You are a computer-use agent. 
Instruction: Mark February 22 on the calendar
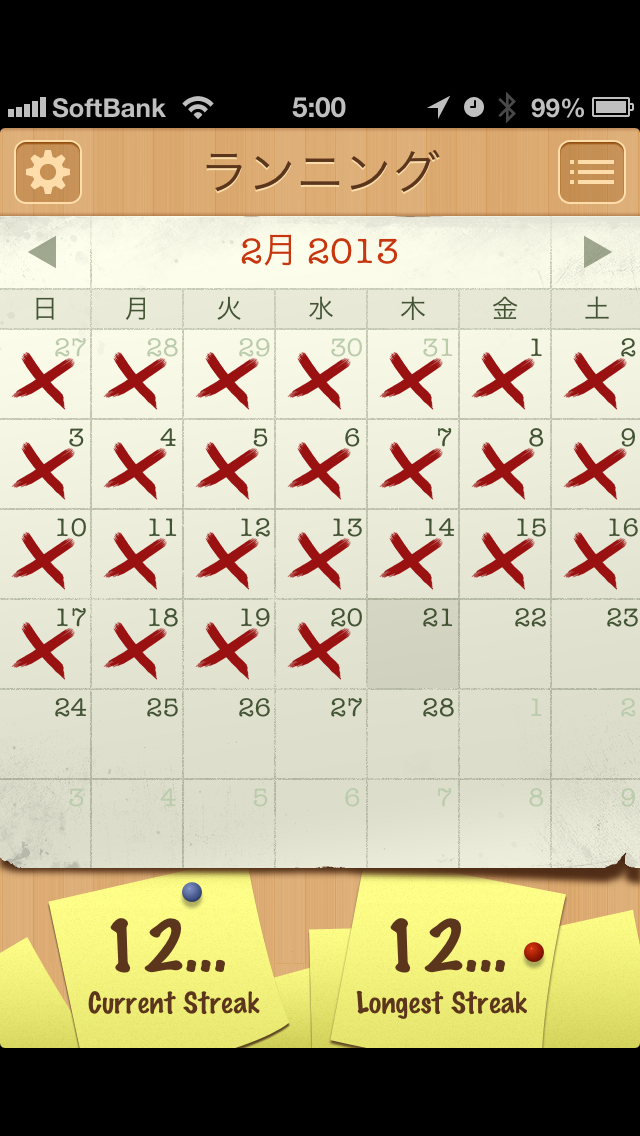(505, 644)
